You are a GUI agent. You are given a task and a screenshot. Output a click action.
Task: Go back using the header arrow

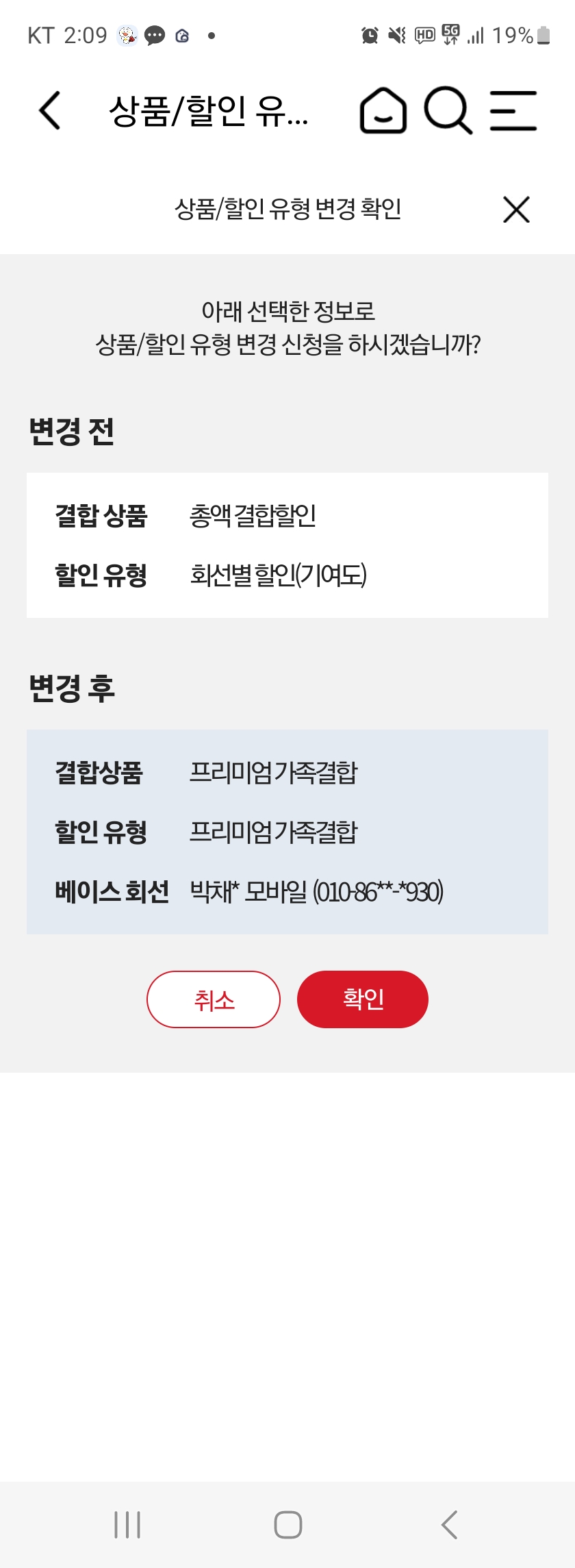click(x=50, y=110)
